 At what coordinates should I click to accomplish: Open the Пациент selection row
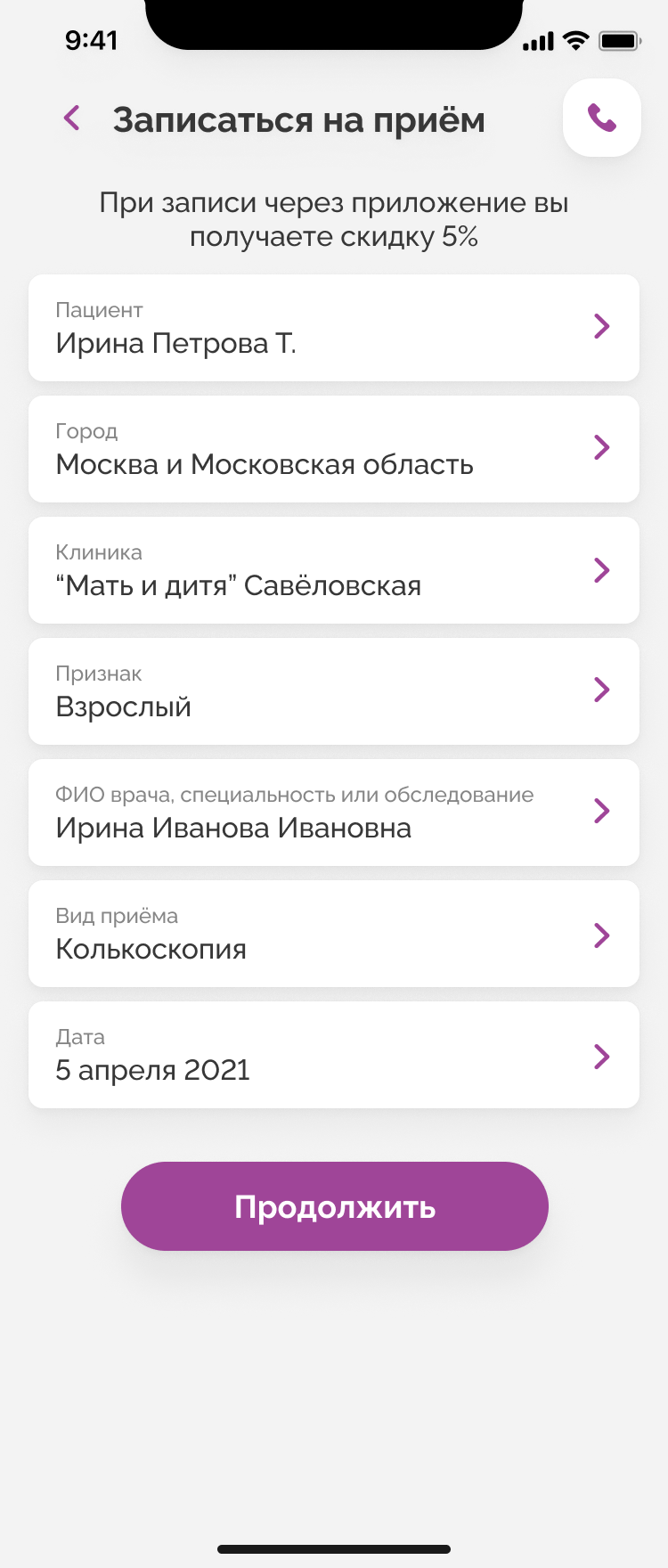coord(334,328)
